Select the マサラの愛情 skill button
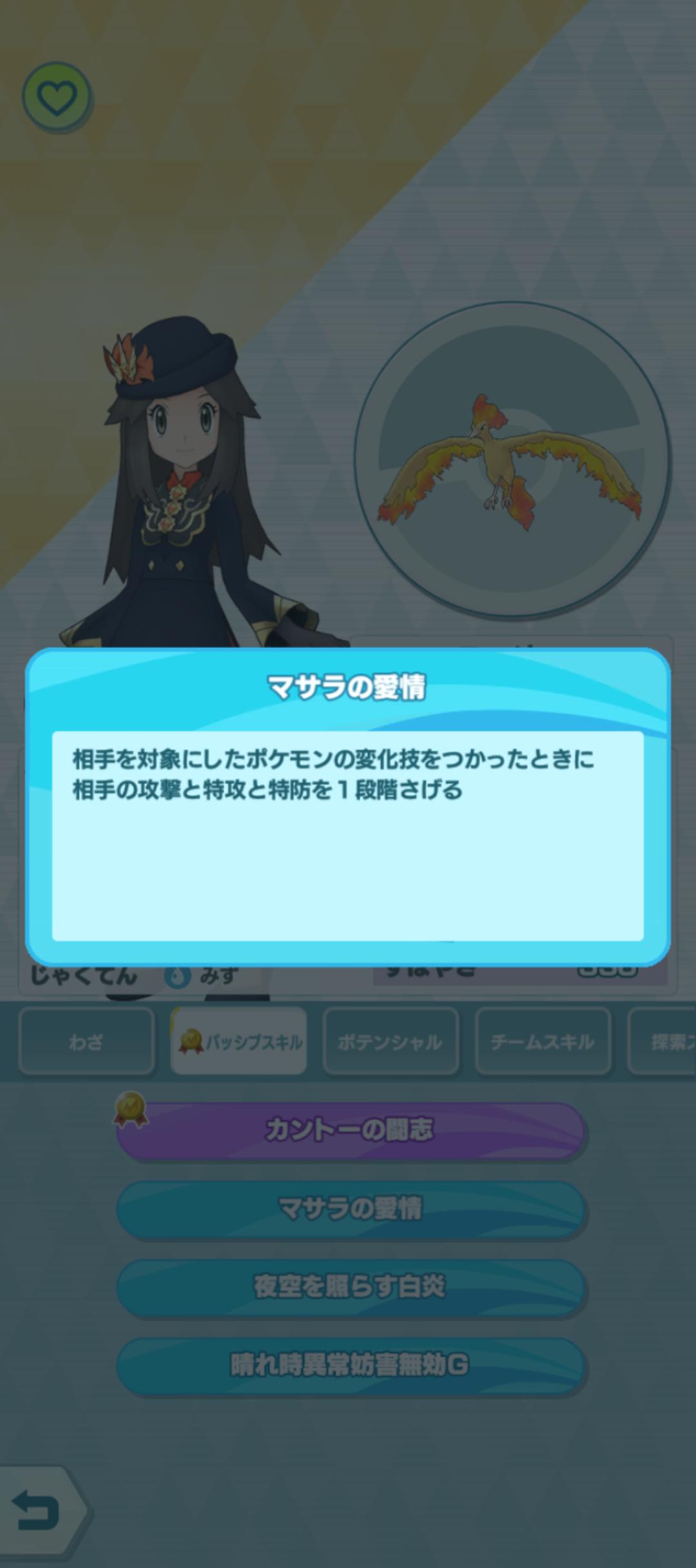This screenshot has width=696, height=1568. 350,1208
